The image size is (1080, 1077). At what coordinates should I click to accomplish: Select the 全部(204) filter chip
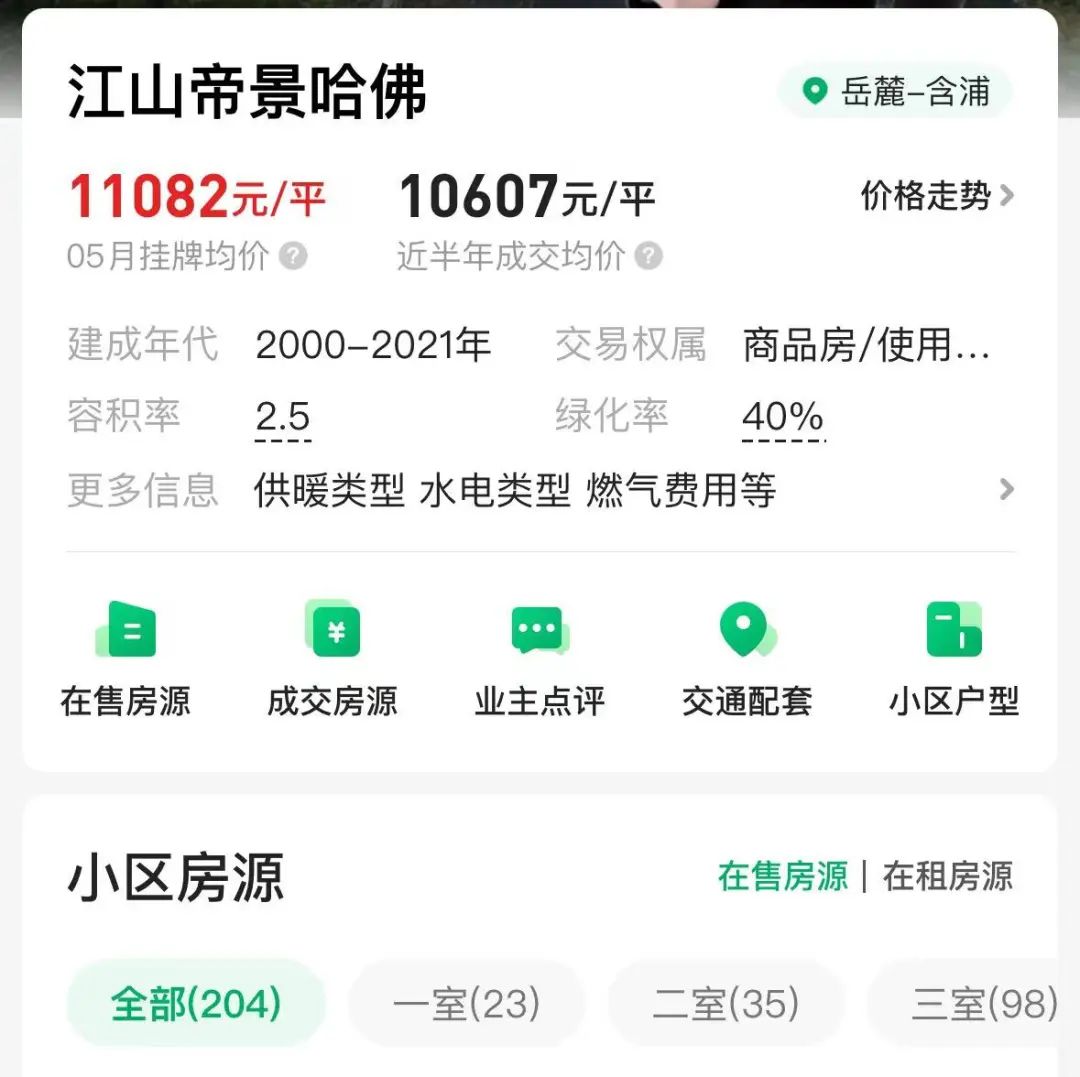pyautogui.click(x=196, y=1003)
